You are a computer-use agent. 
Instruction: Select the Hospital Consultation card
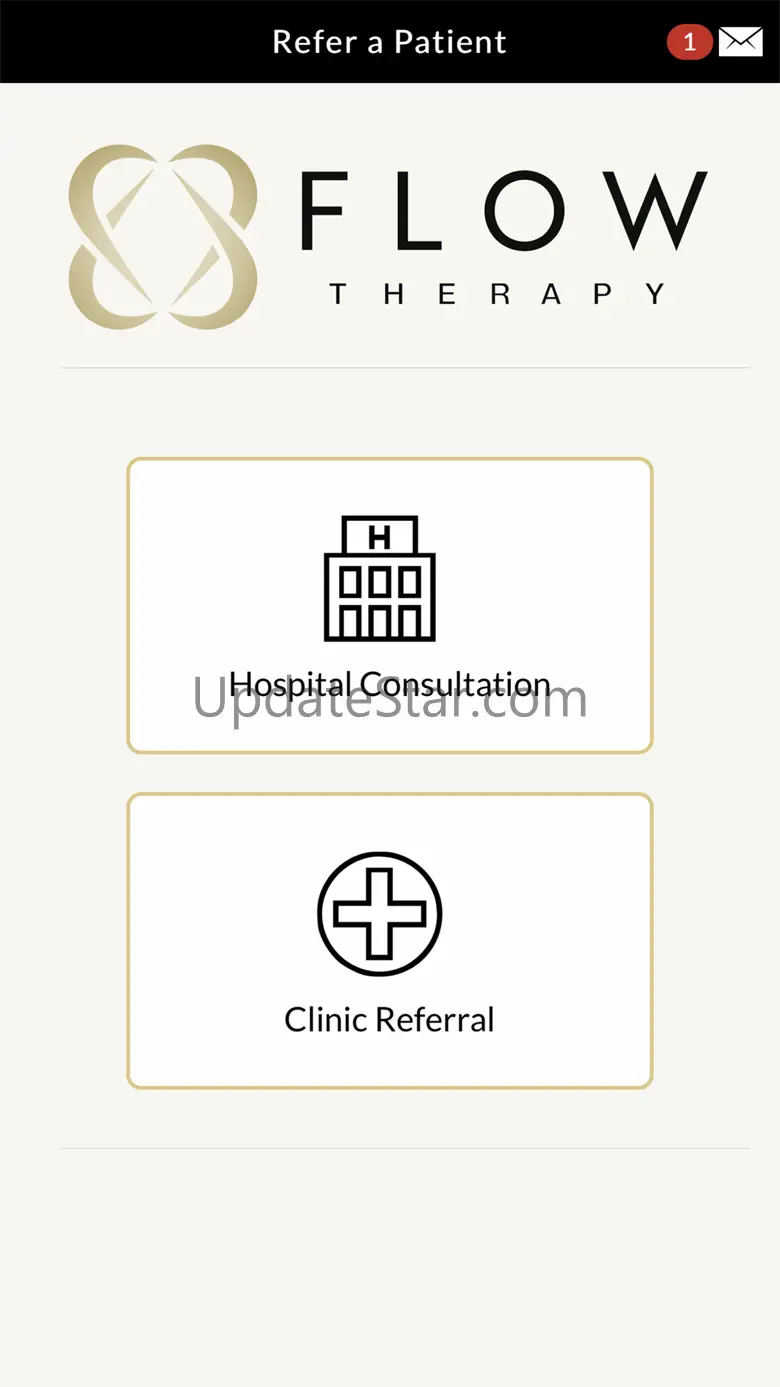[389, 605]
